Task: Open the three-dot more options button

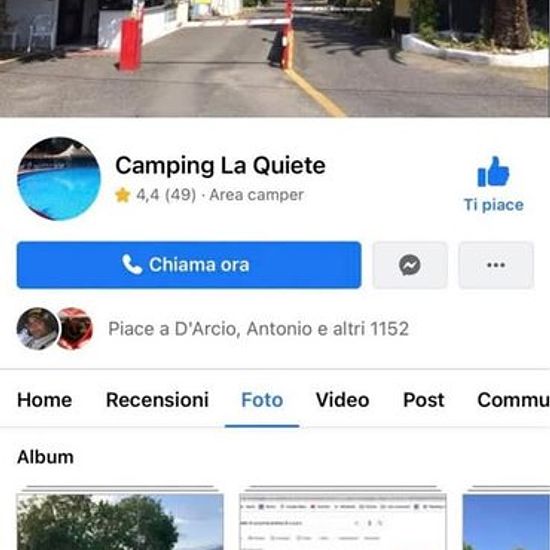Action: (496, 265)
